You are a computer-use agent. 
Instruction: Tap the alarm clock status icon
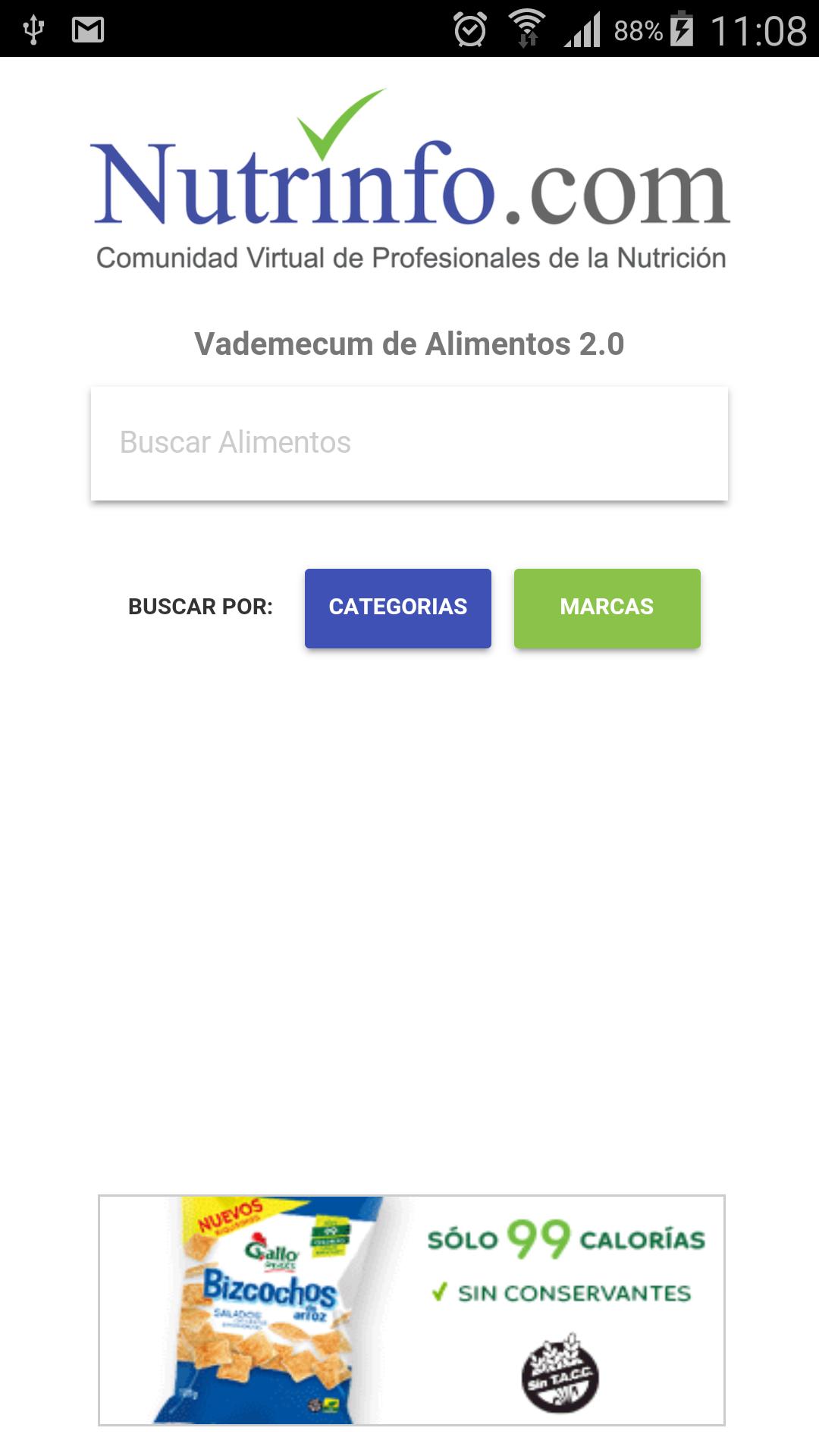pos(472,29)
